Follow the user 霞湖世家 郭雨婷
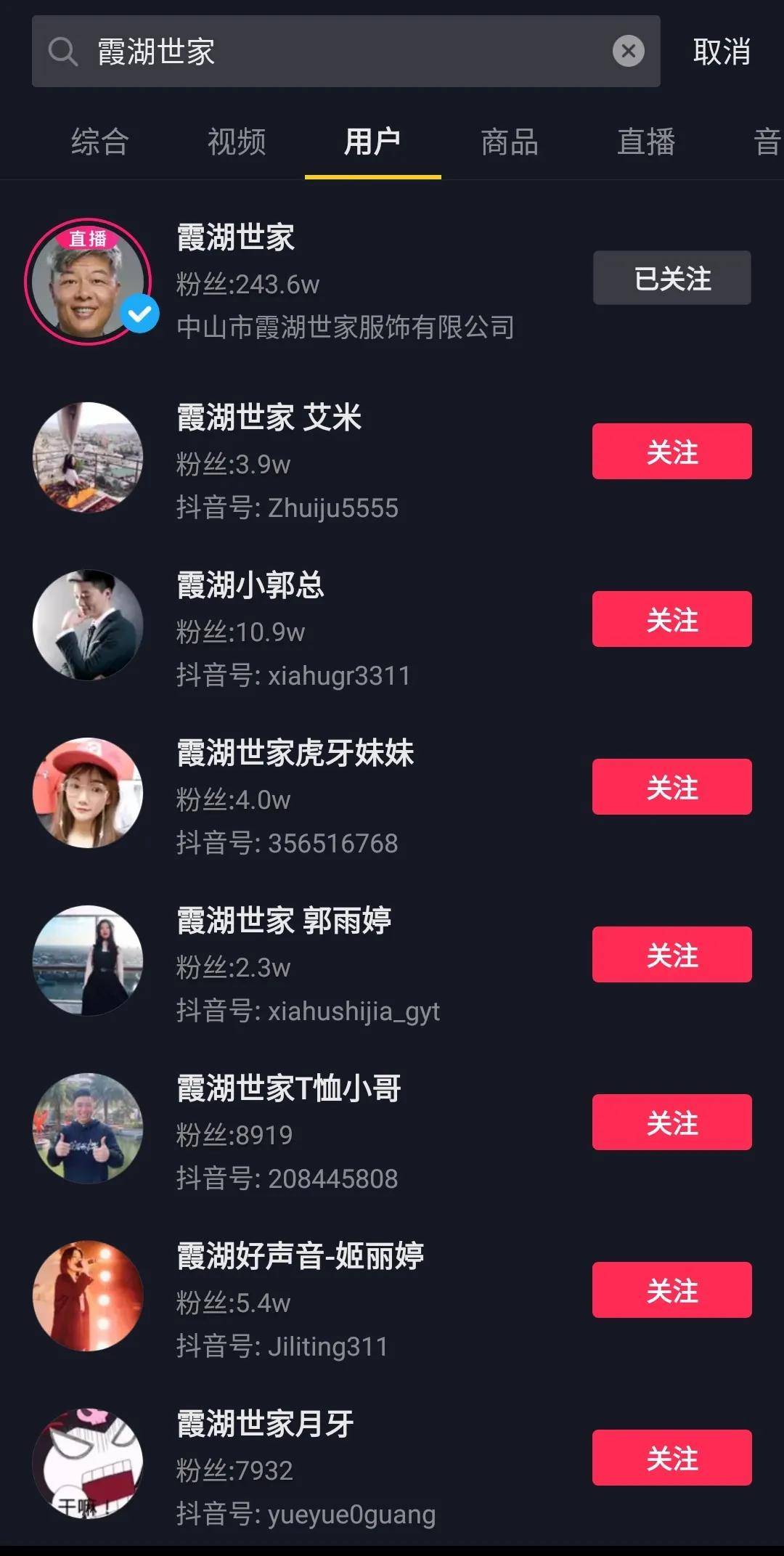 [x=671, y=955]
